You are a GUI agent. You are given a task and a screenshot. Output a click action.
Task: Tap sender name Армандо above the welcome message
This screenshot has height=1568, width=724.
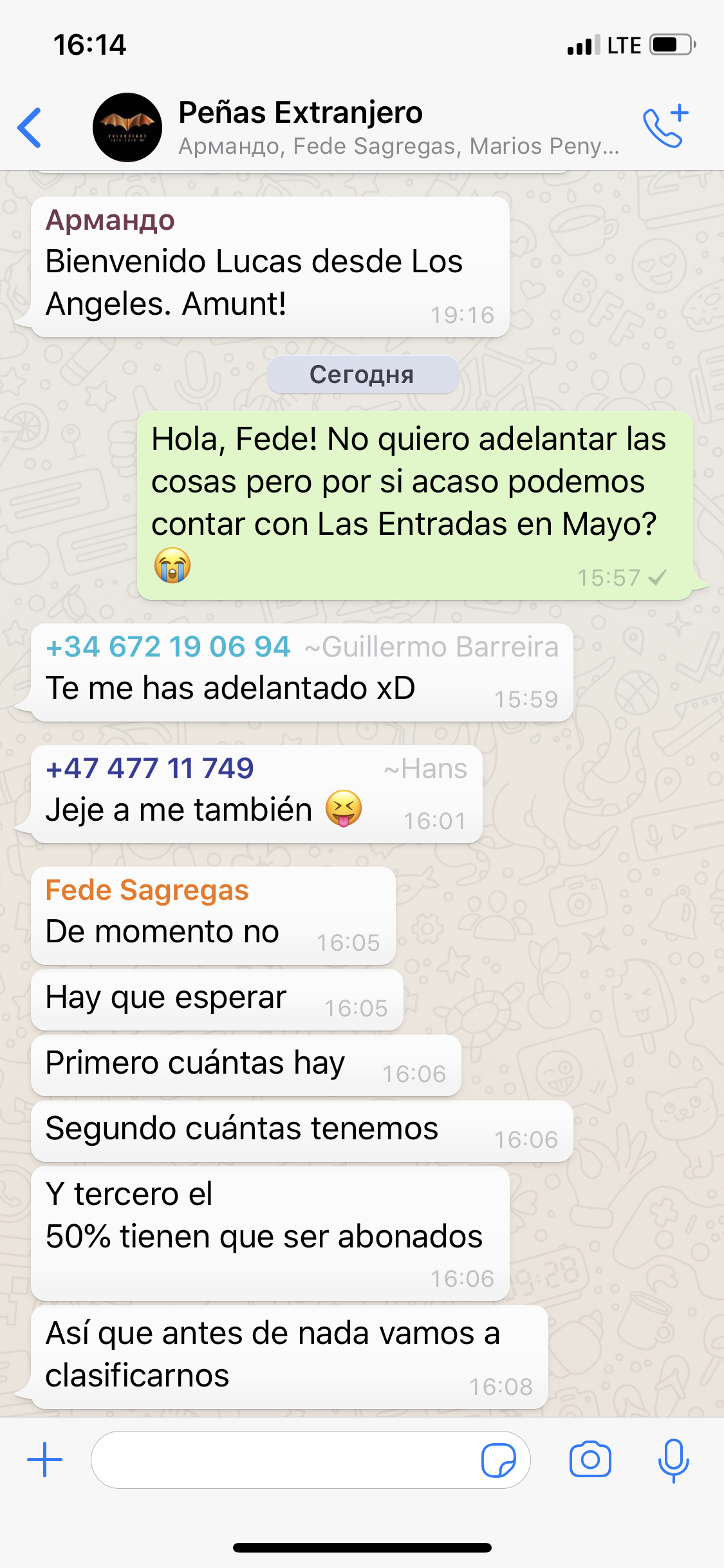(x=110, y=221)
